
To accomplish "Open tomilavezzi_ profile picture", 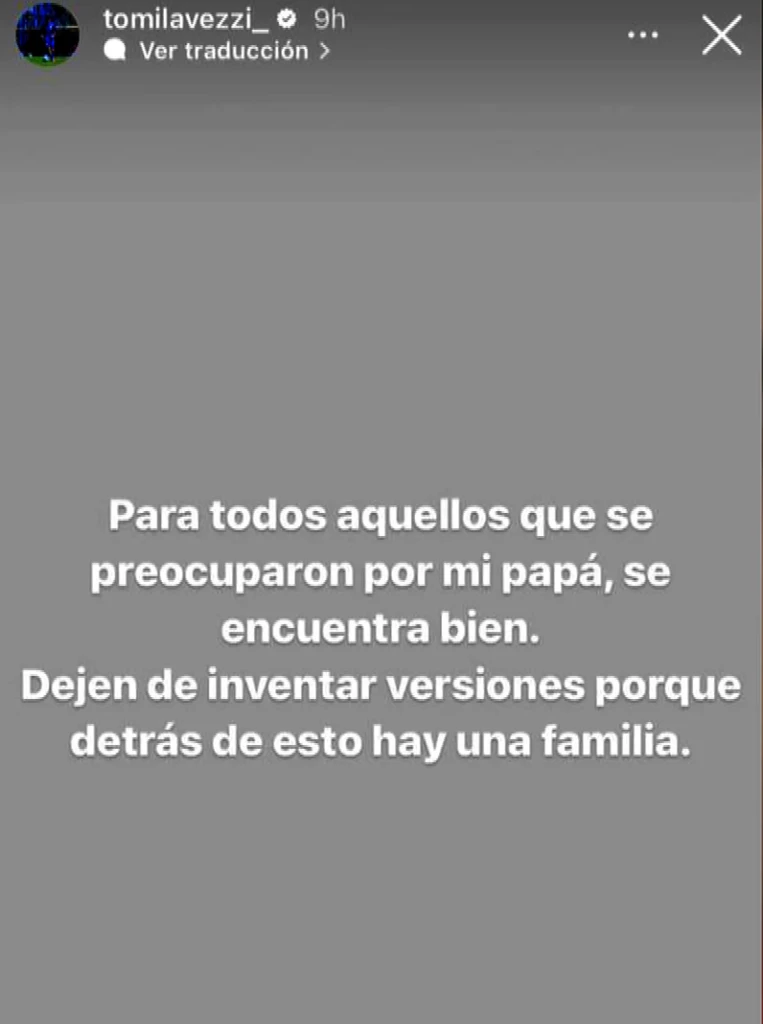I will pyautogui.click(x=47, y=35).
